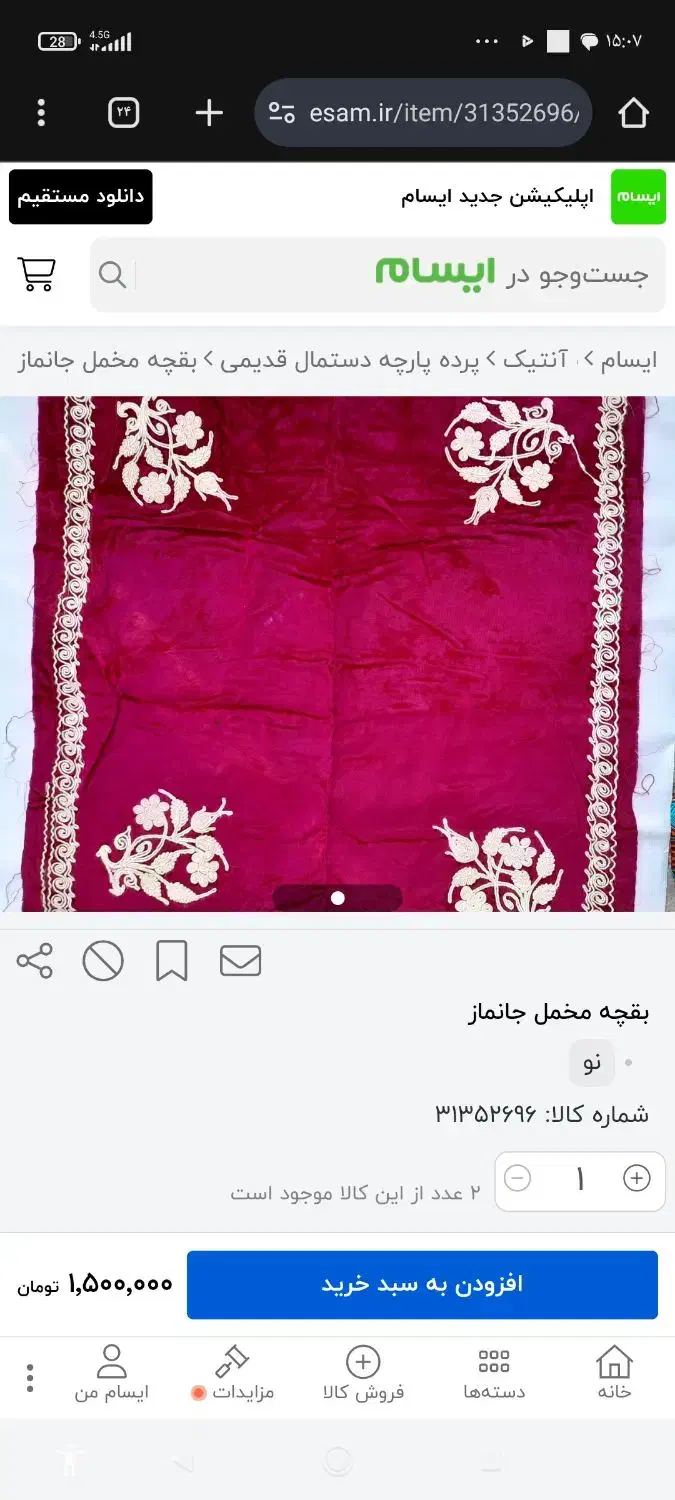
Task: Share this item
Action: pos(35,962)
